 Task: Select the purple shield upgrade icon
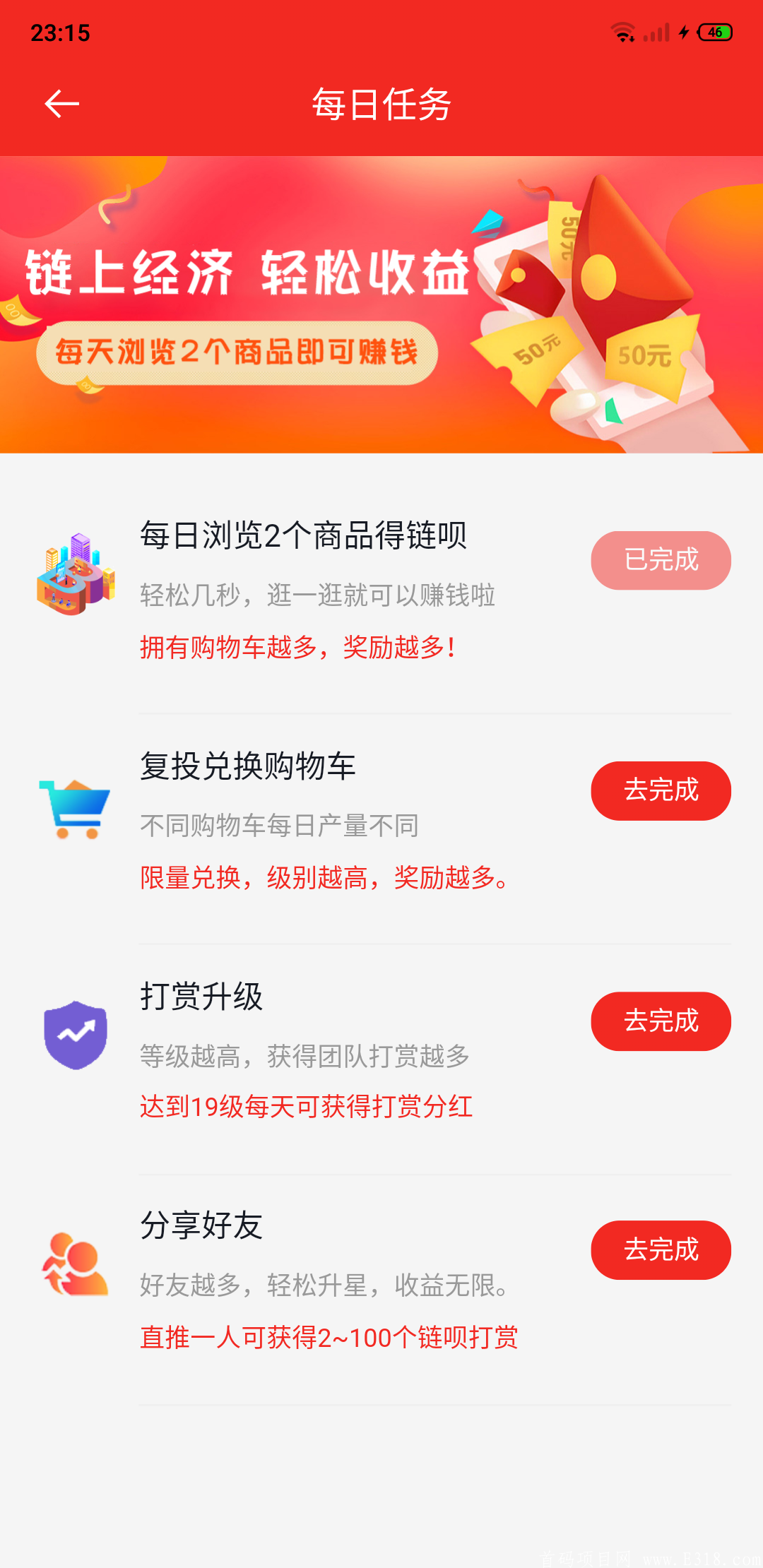pyautogui.click(x=74, y=1035)
